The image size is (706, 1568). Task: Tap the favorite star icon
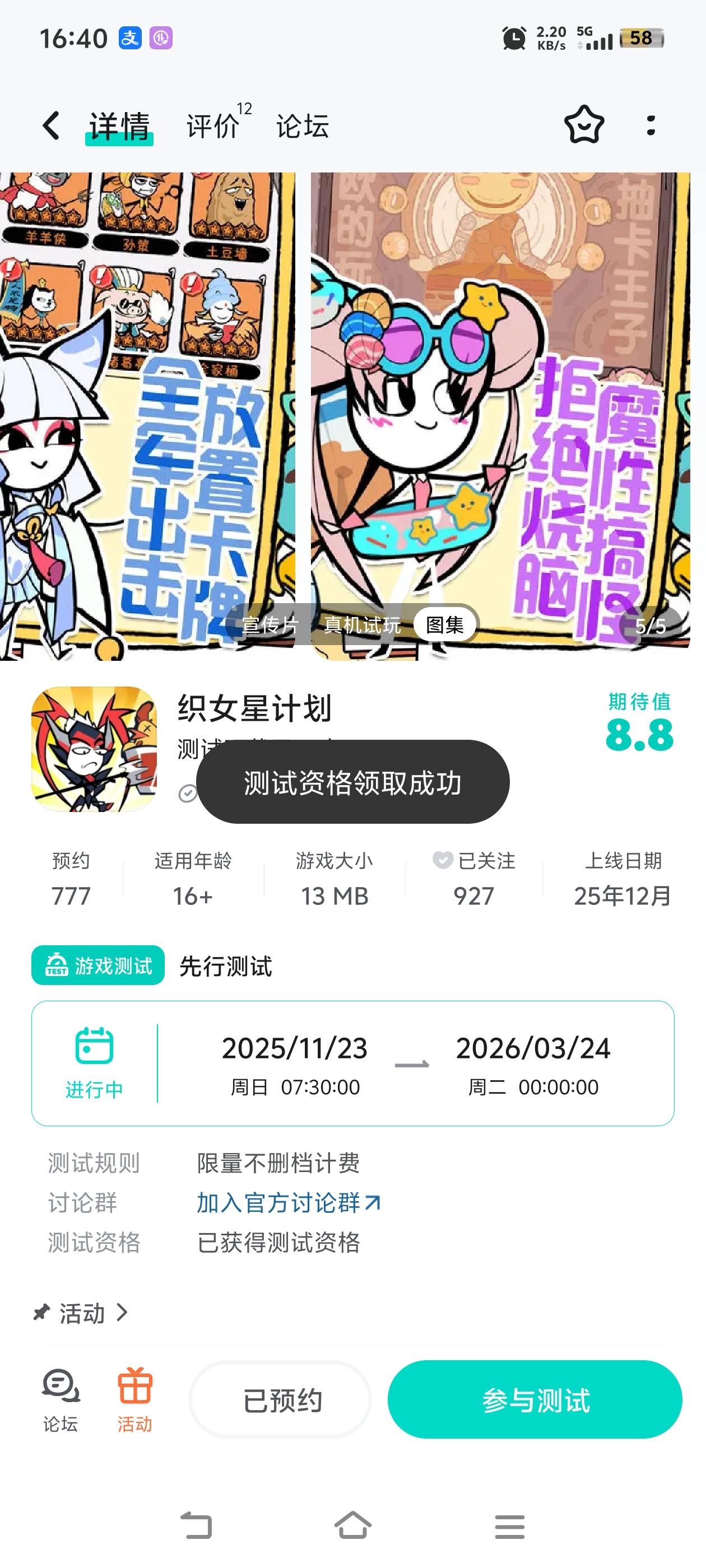pos(583,126)
